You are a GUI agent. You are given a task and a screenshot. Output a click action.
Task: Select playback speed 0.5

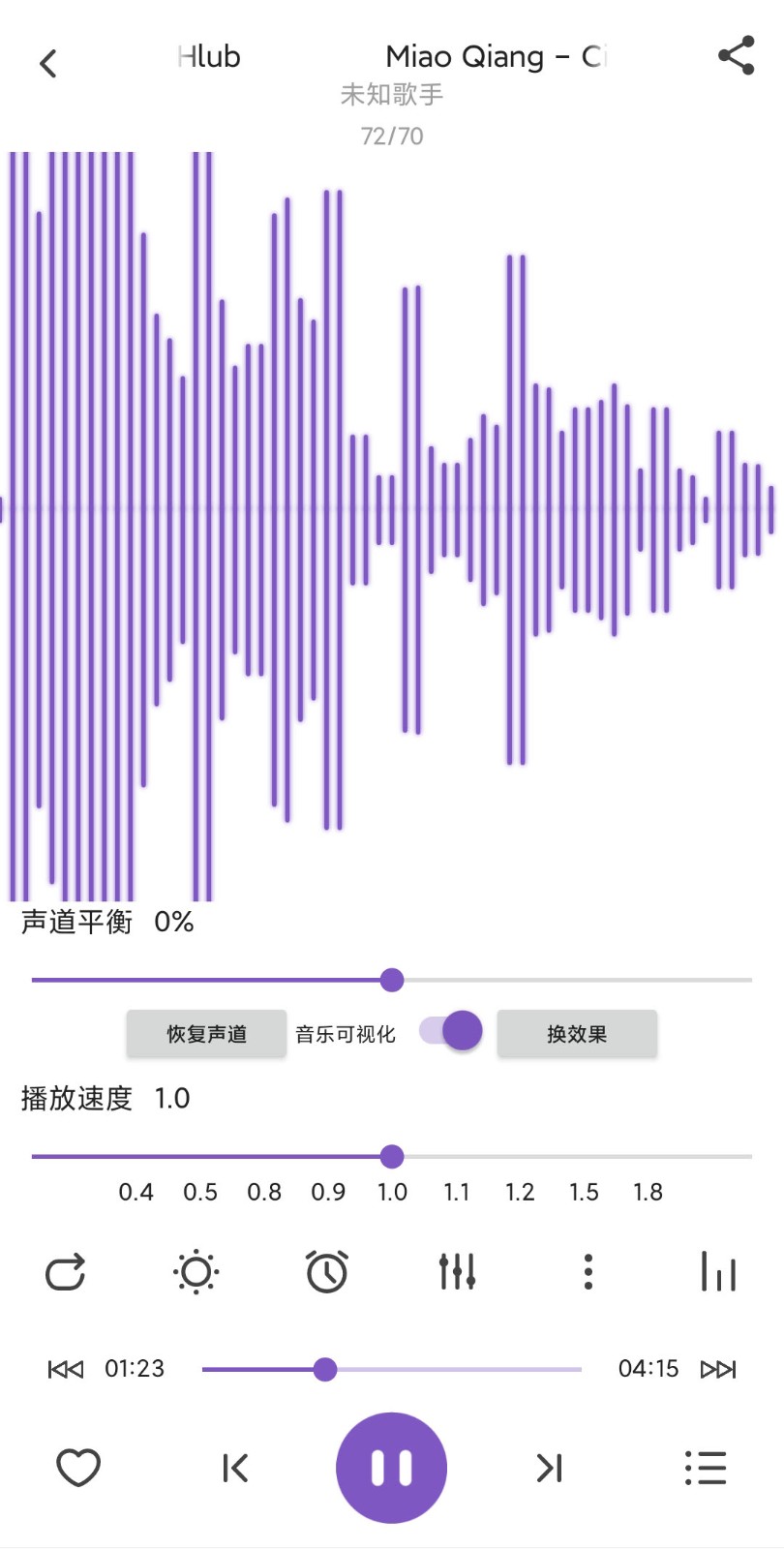pos(200,1192)
